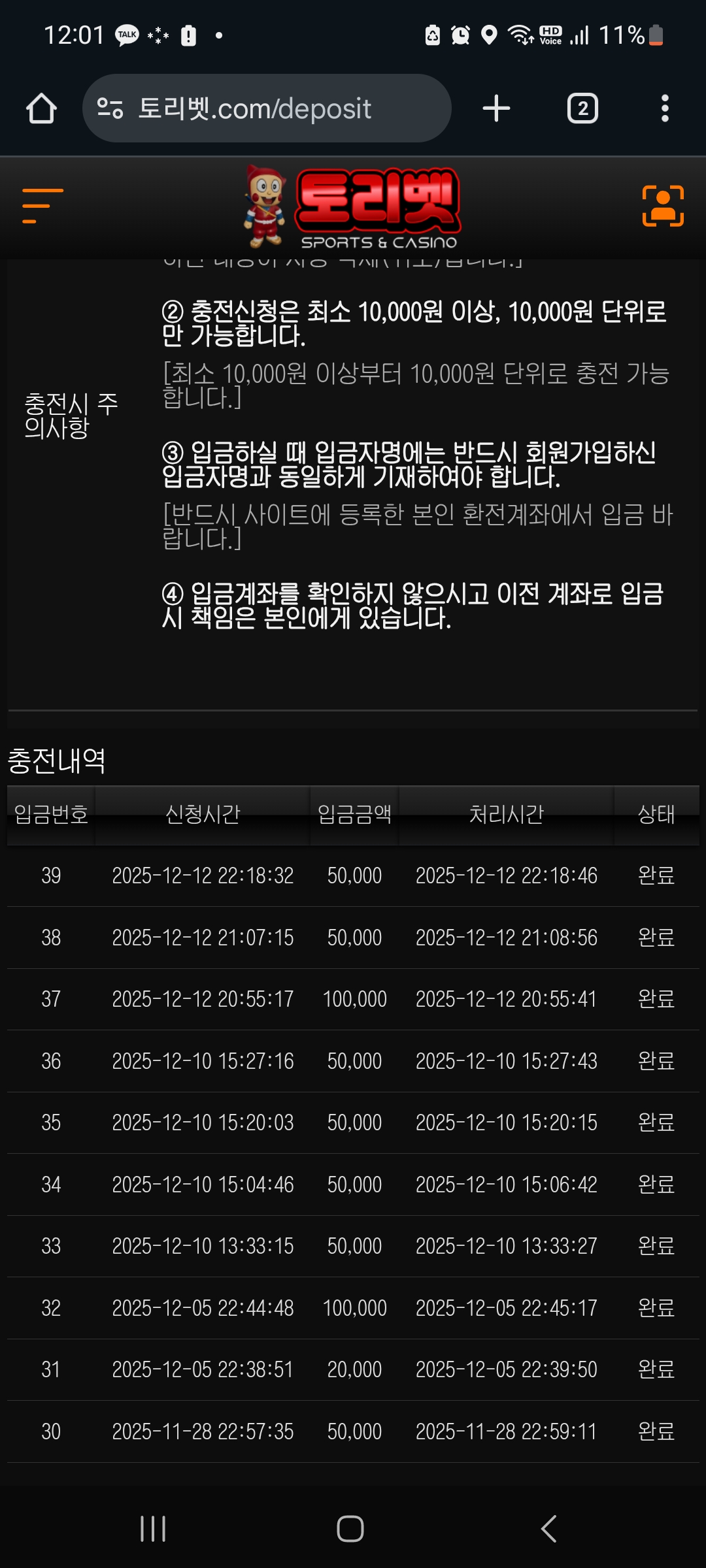706x1568 pixels.
Task: Open the browser home page
Action: coord(41,108)
